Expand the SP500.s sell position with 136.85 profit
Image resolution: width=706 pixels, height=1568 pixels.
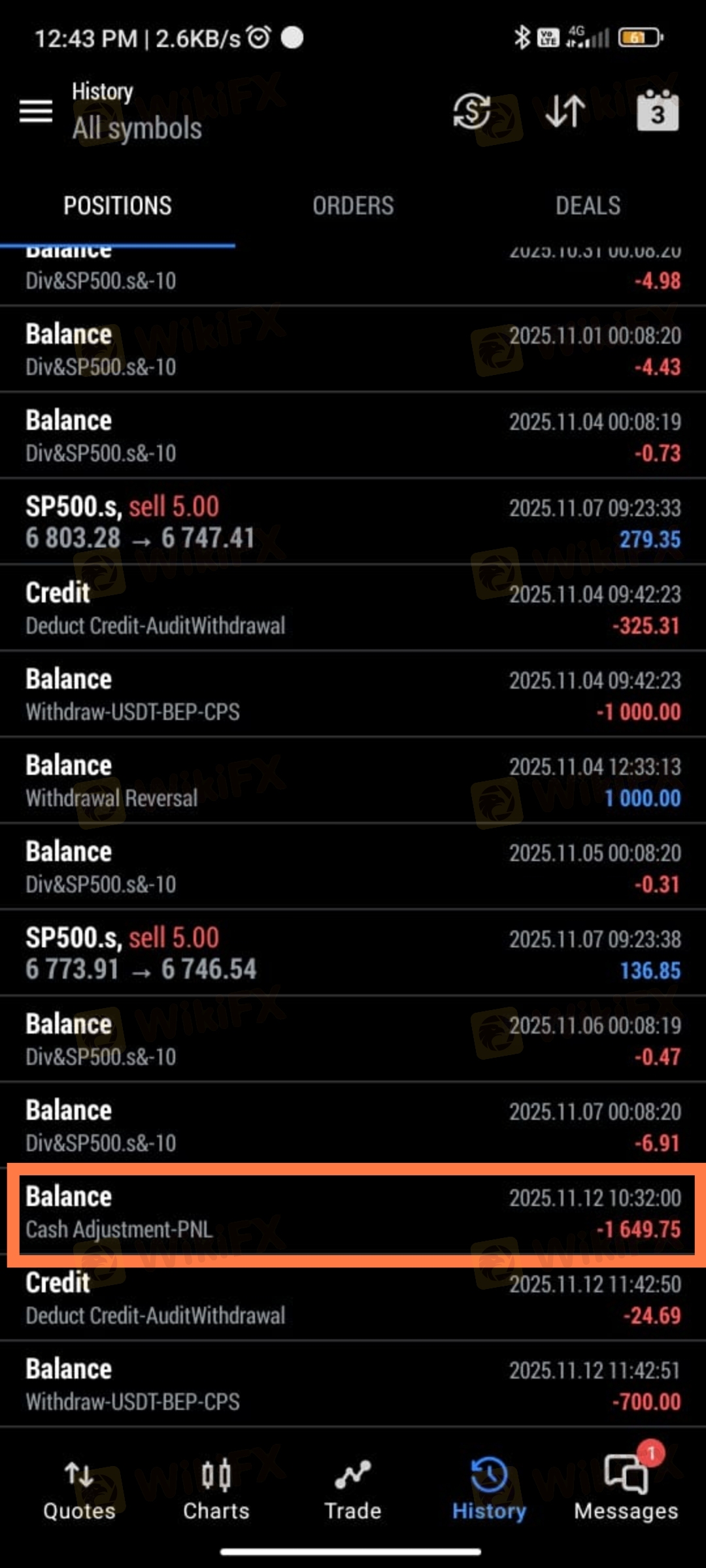click(x=353, y=953)
